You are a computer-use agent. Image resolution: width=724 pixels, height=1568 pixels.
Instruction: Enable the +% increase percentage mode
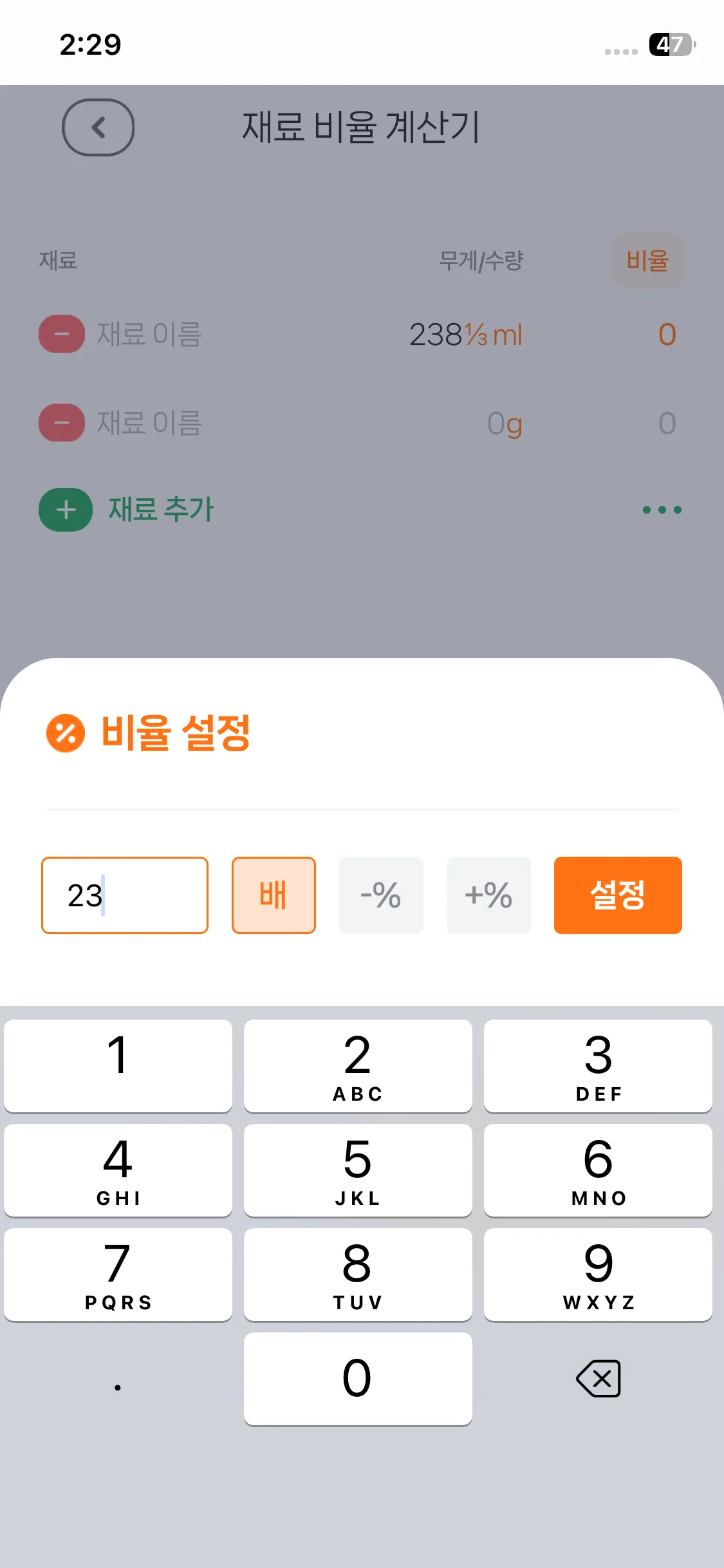pos(488,895)
